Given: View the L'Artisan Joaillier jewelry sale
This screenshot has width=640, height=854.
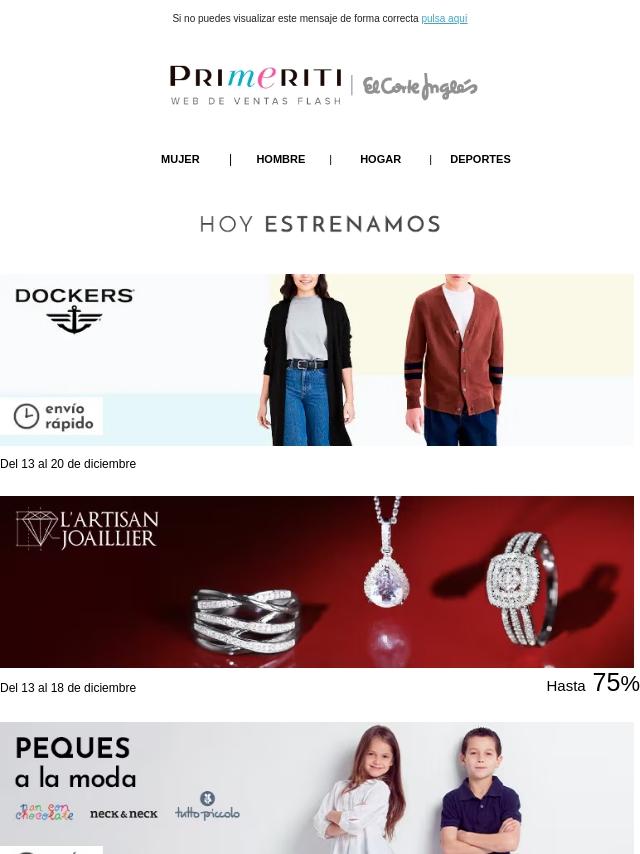Looking at the screenshot, I should 317,582.
